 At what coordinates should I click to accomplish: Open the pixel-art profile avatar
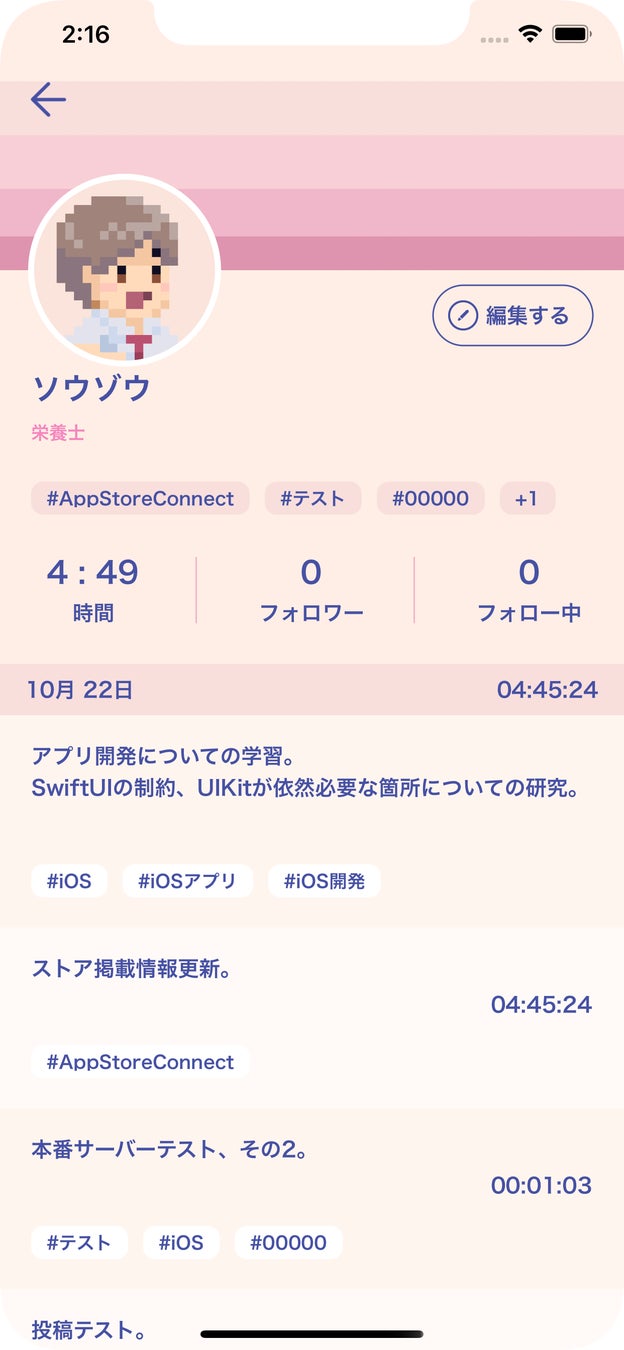pyautogui.click(x=124, y=270)
